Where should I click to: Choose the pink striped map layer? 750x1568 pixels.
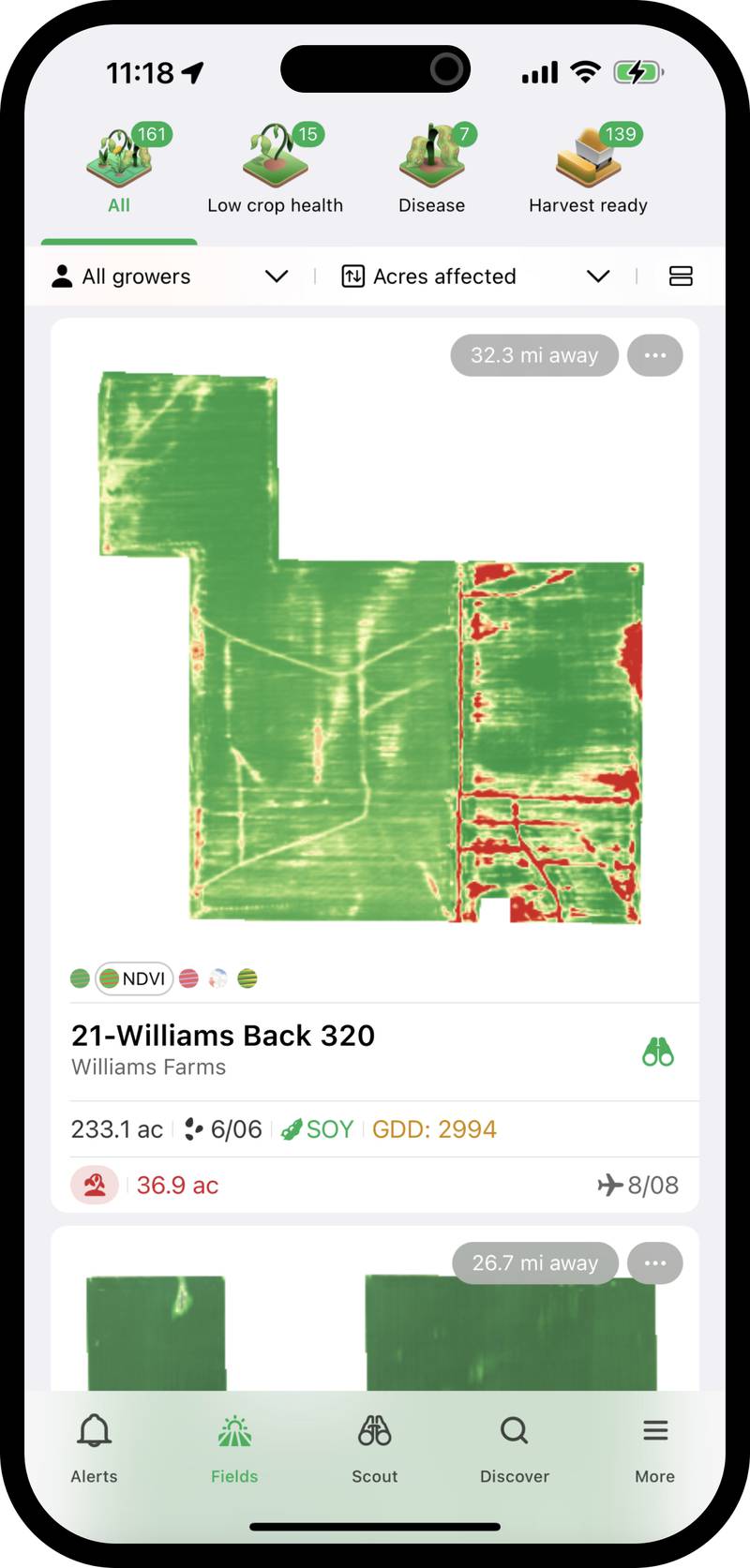(188, 978)
